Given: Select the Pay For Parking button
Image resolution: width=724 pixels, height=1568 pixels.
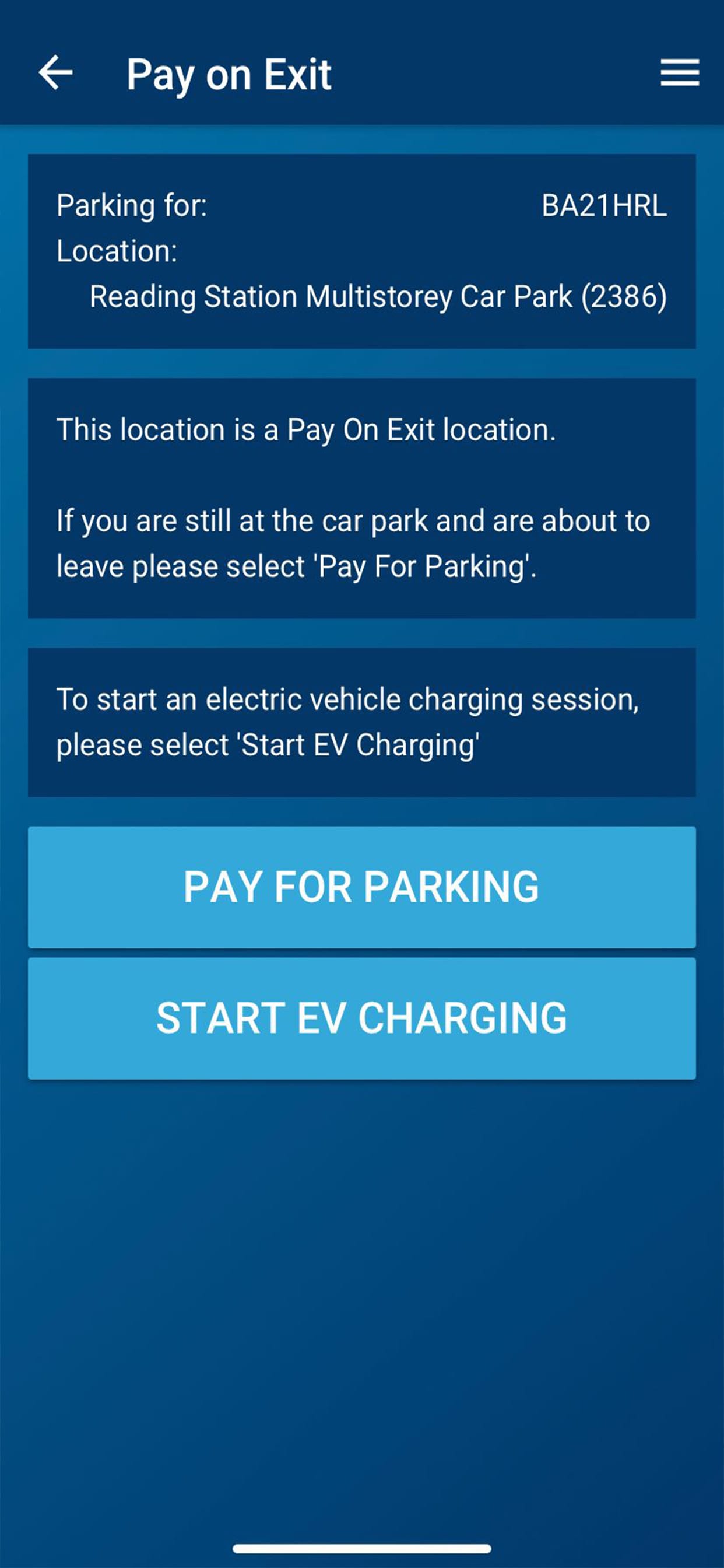Looking at the screenshot, I should (x=361, y=886).
